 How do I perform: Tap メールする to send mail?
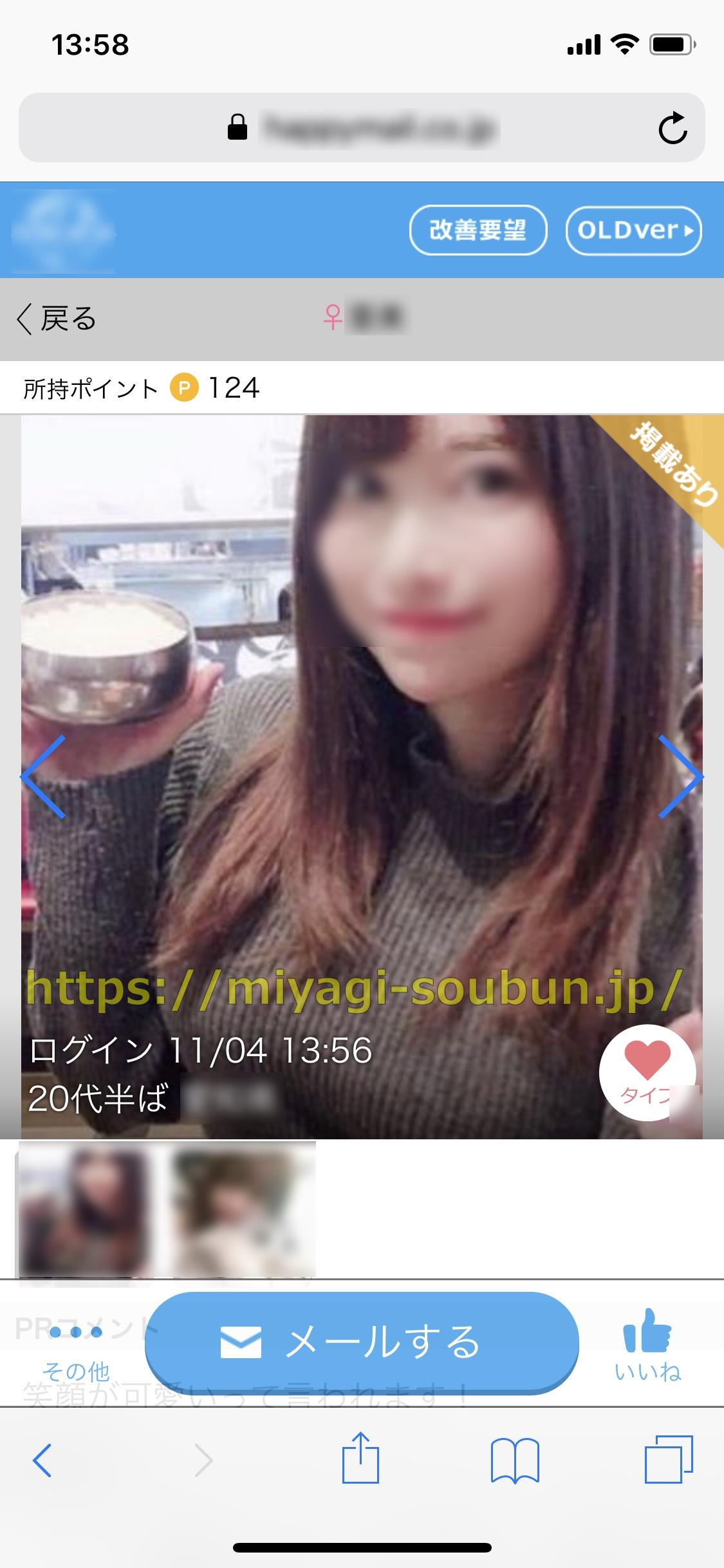tap(362, 1342)
